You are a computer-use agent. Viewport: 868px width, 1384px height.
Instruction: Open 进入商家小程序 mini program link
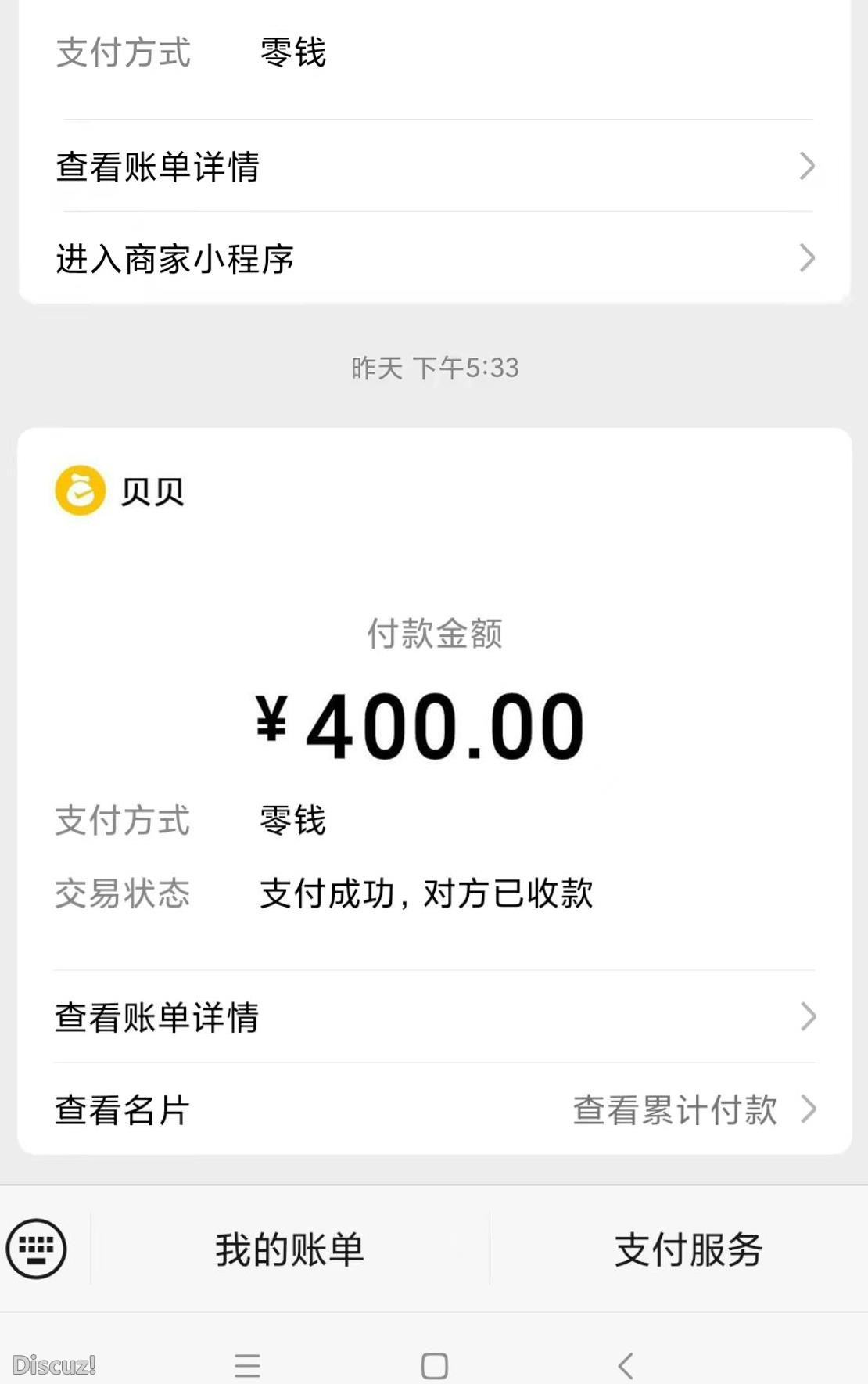click(x=175, y=257)
